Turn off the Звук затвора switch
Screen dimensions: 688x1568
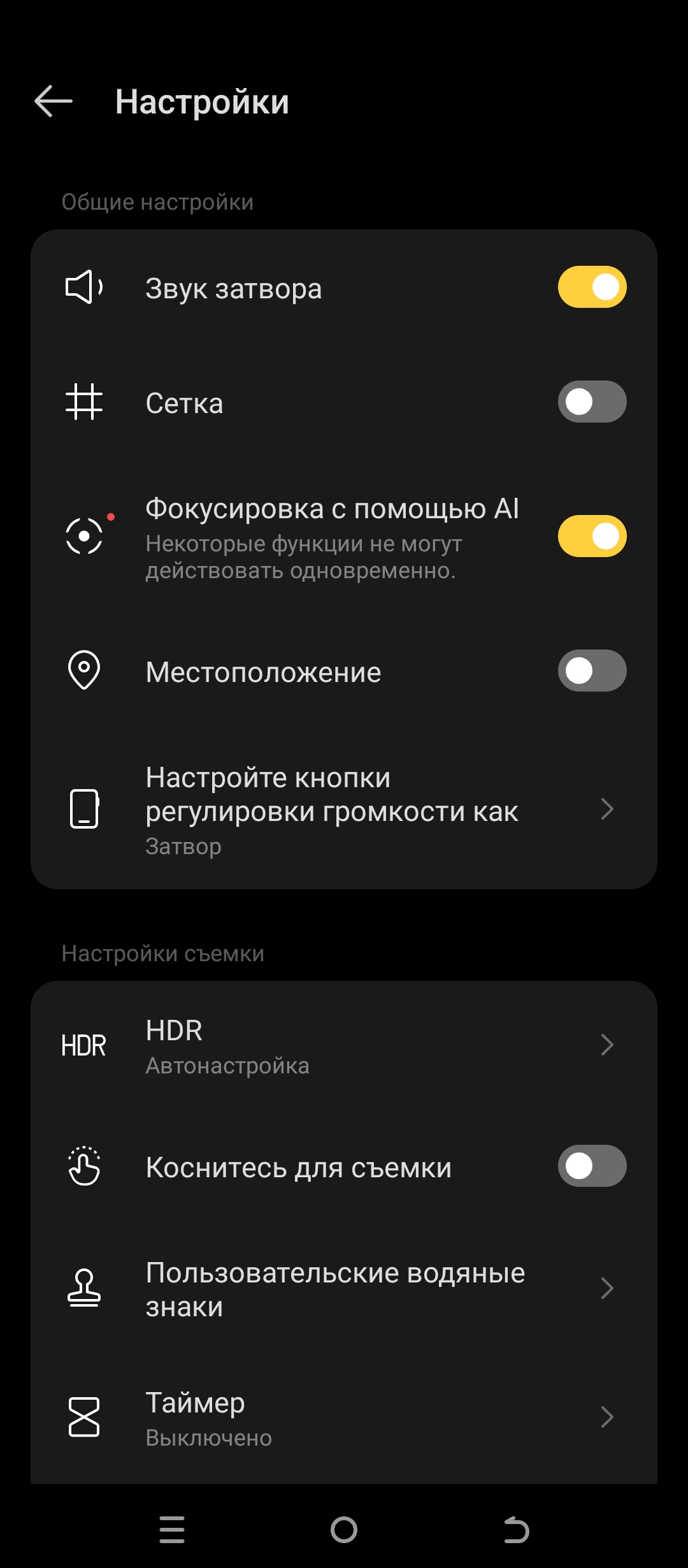click(592, 287)
